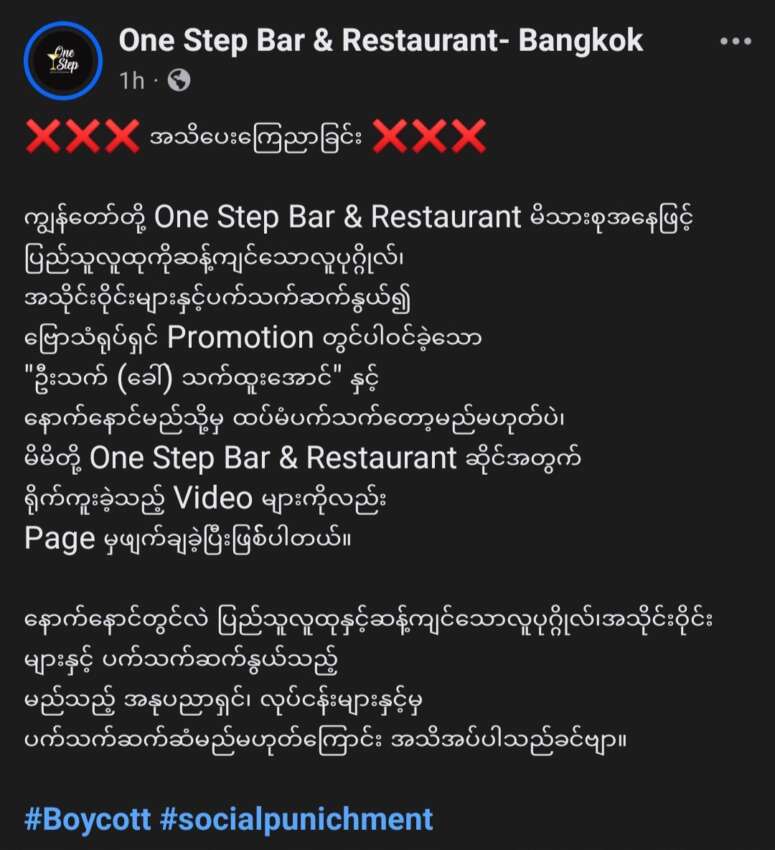Open the #Boycott hashtag
The image size is (775, 850).
tap(86, 819)
